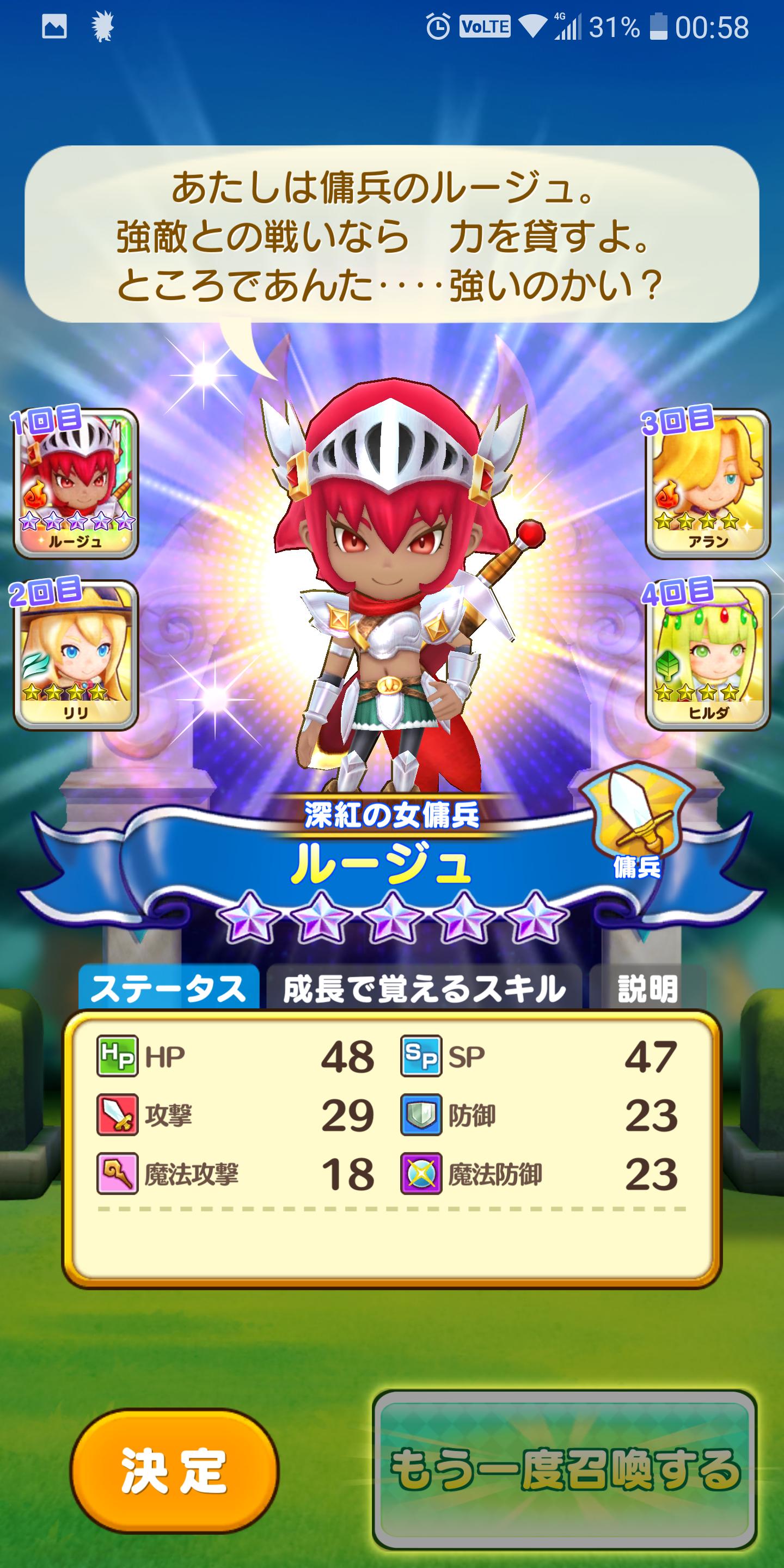The image size is (784, 1568).
Task: Select the 2回目 リリ summon result
Action: coord(76,656)
